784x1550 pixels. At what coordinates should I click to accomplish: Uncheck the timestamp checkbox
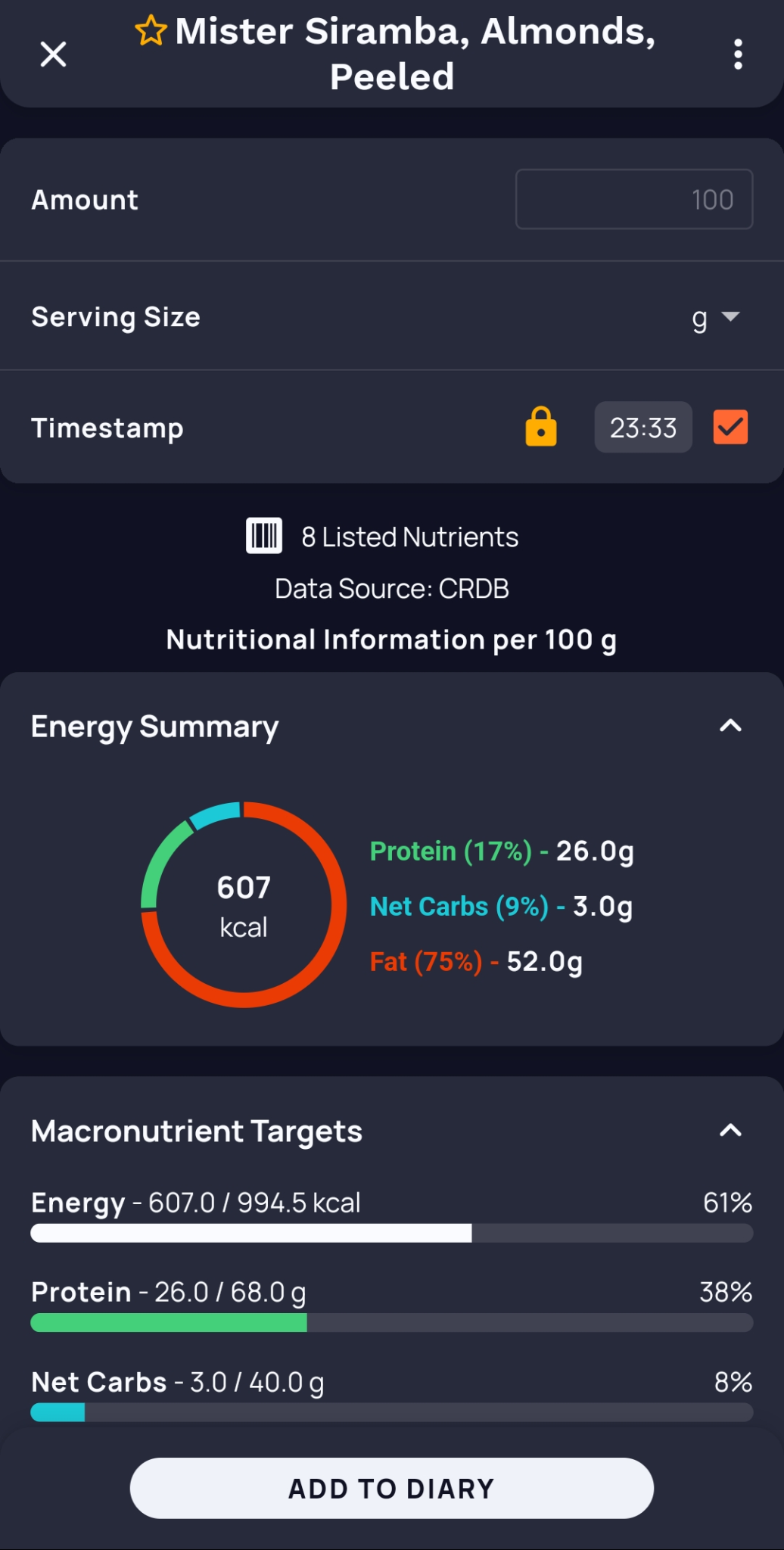click(730, 428)
